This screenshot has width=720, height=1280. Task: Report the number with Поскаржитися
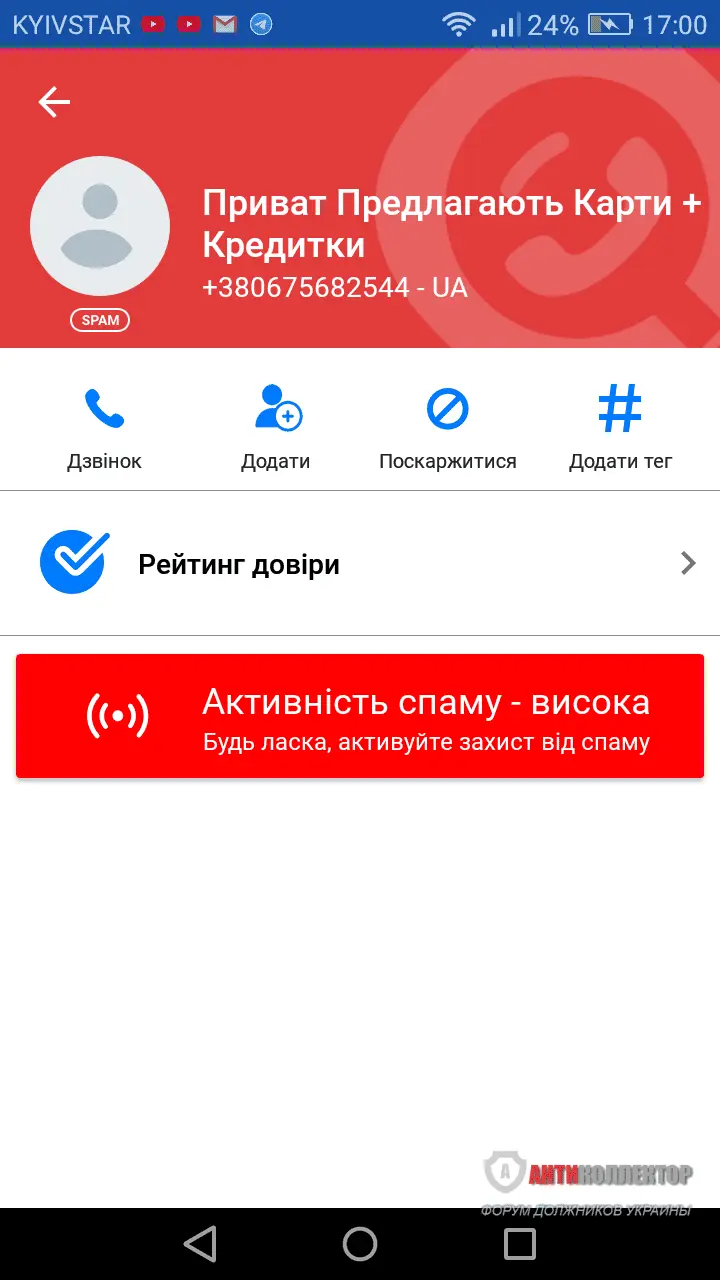(x=447, y=426)
